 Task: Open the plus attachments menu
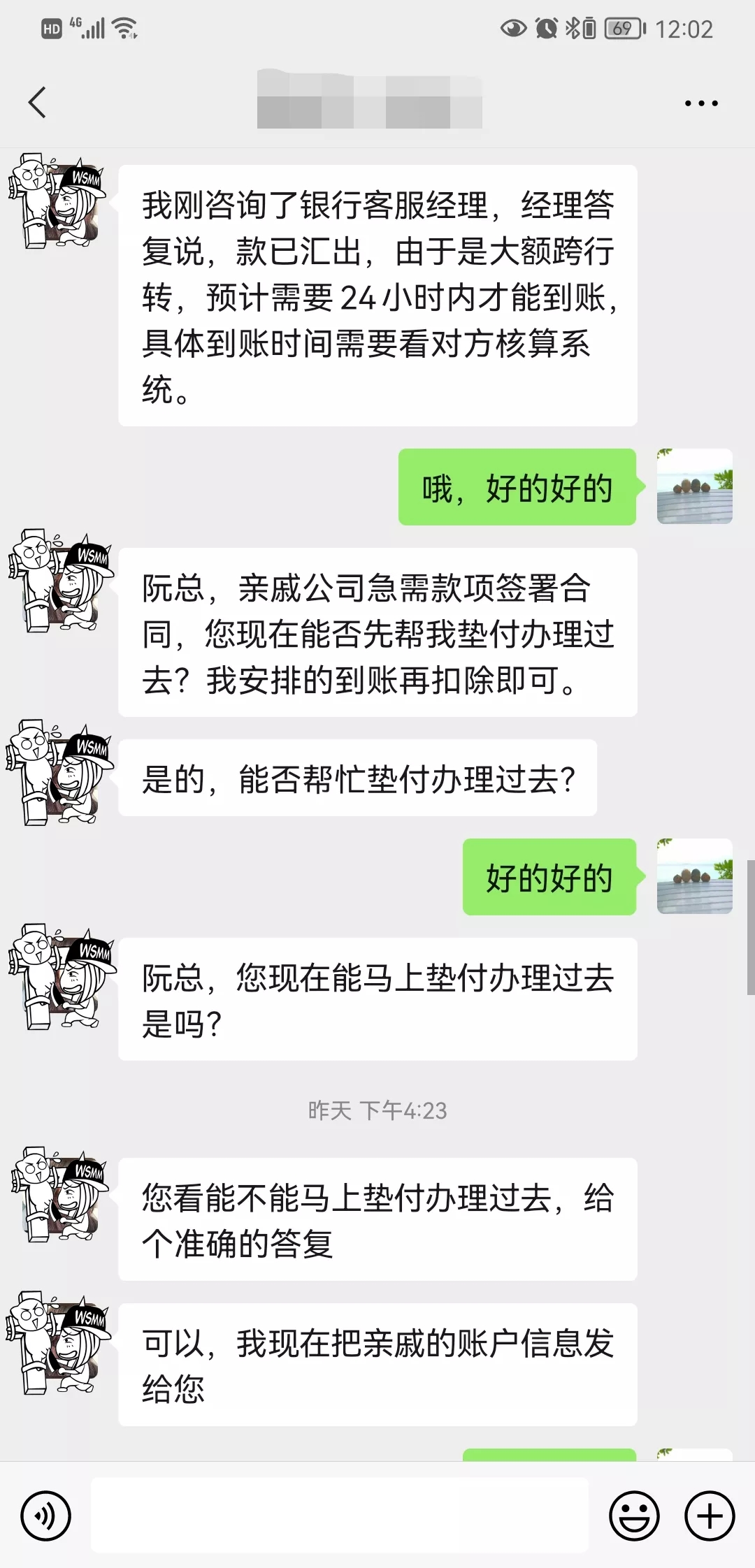710,1516
